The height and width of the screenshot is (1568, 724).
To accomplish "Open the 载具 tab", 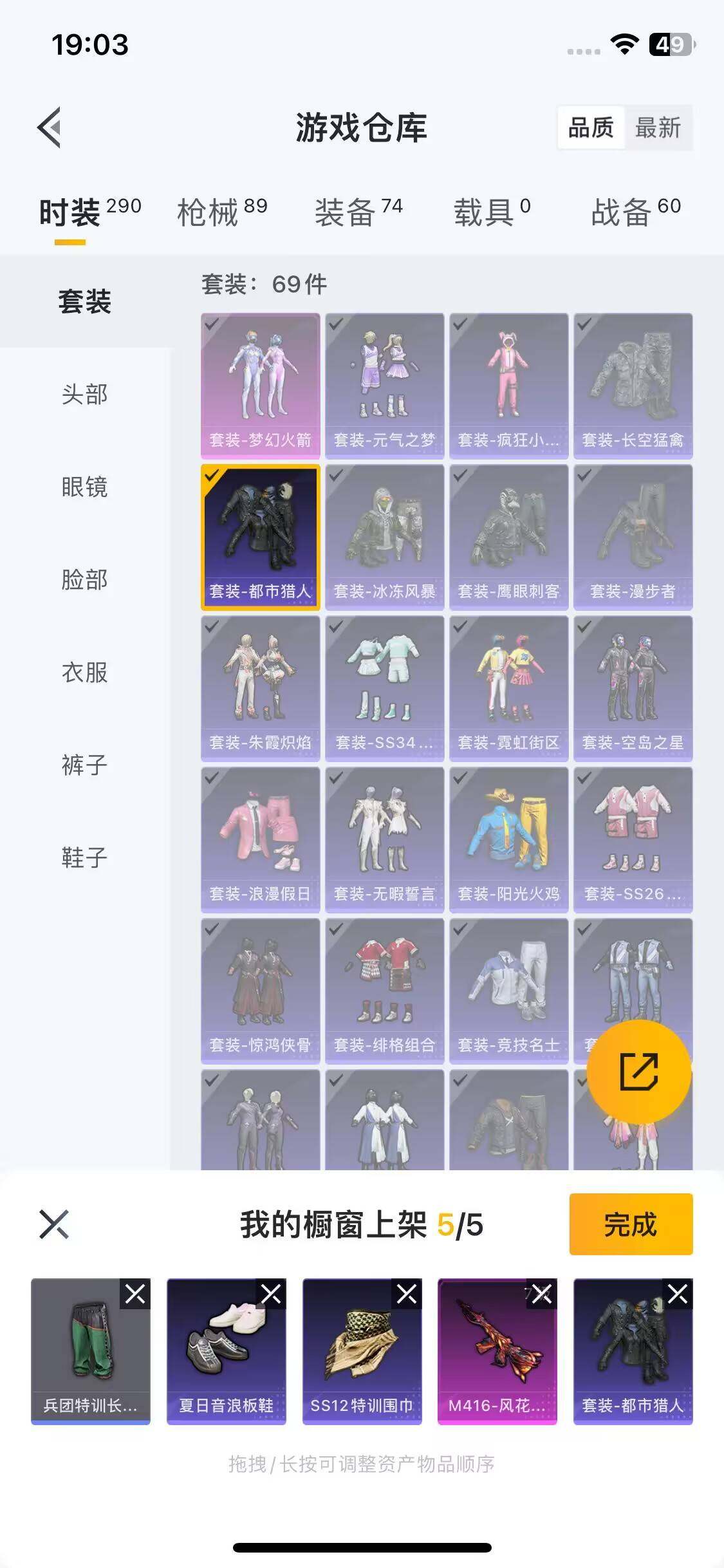I will 492,212.
